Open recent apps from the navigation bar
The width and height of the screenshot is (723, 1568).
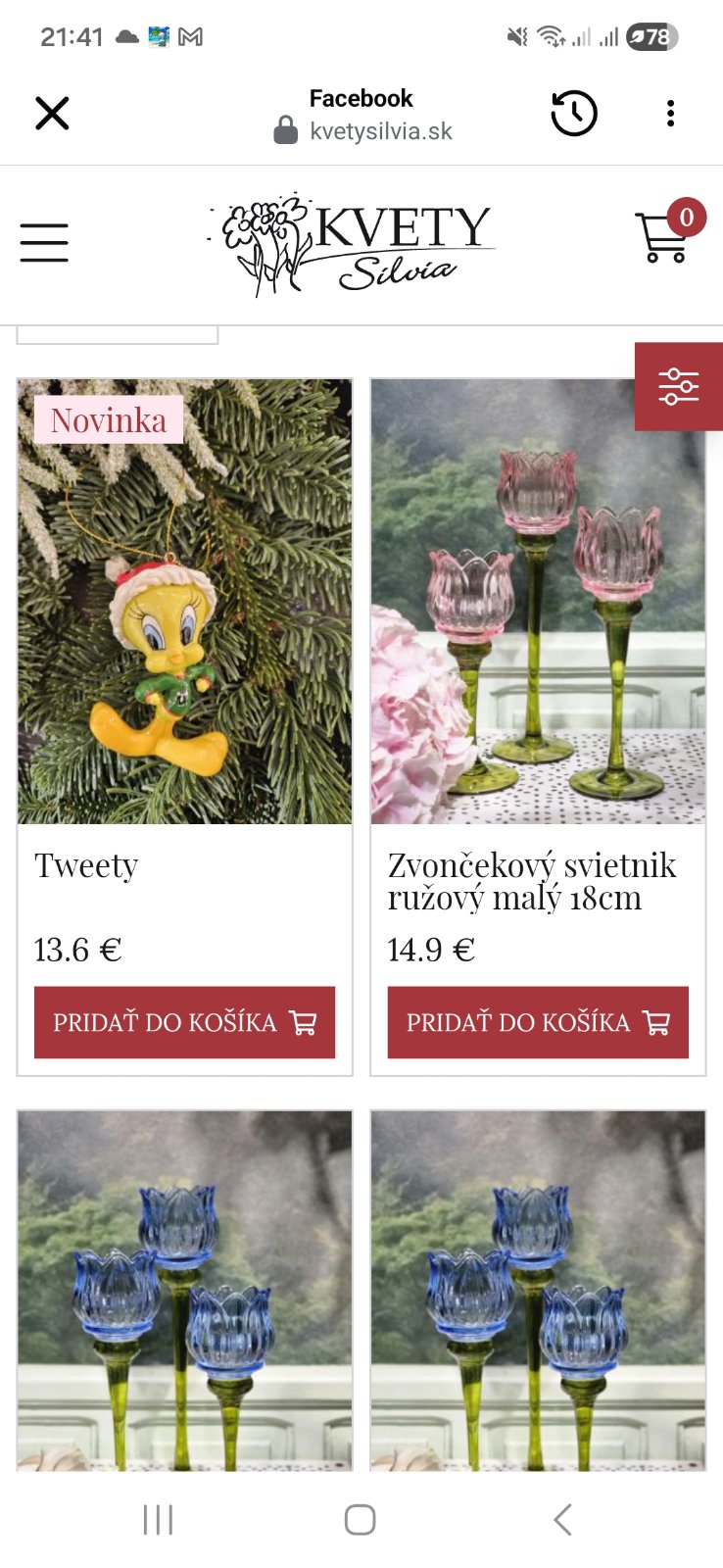pos(158,1519)
